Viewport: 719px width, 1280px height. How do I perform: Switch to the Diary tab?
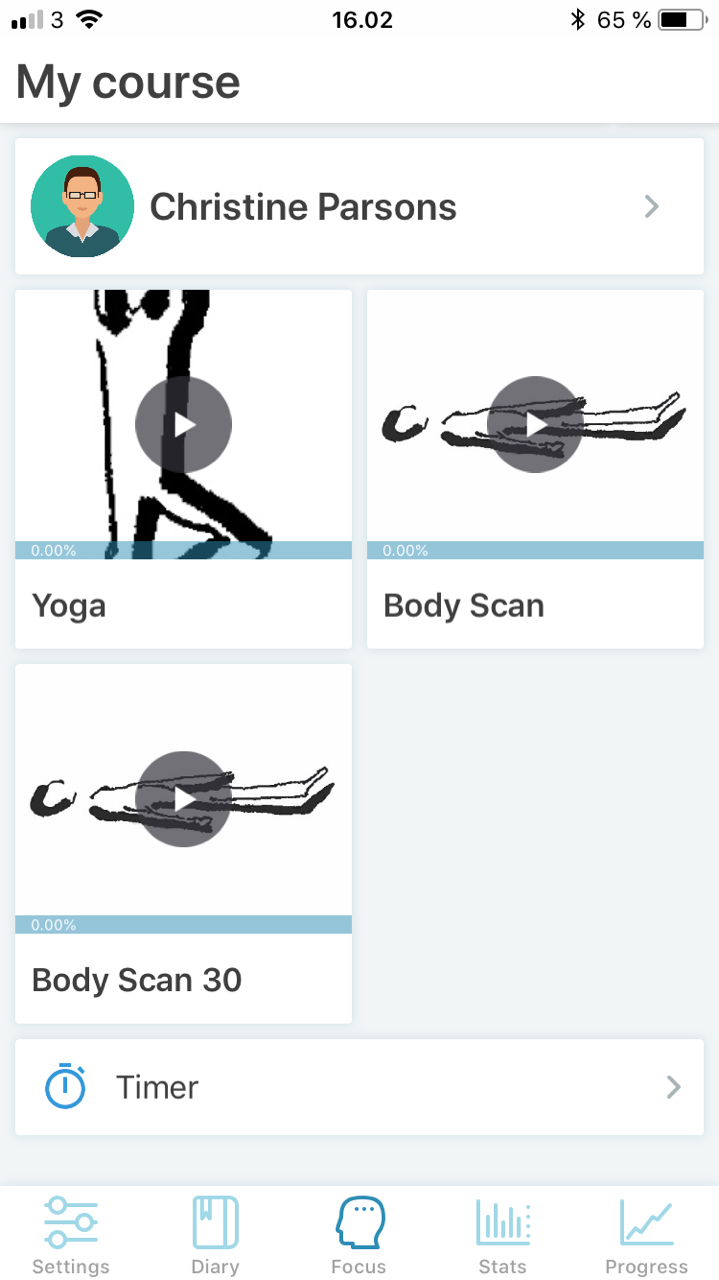[215, 1236]
